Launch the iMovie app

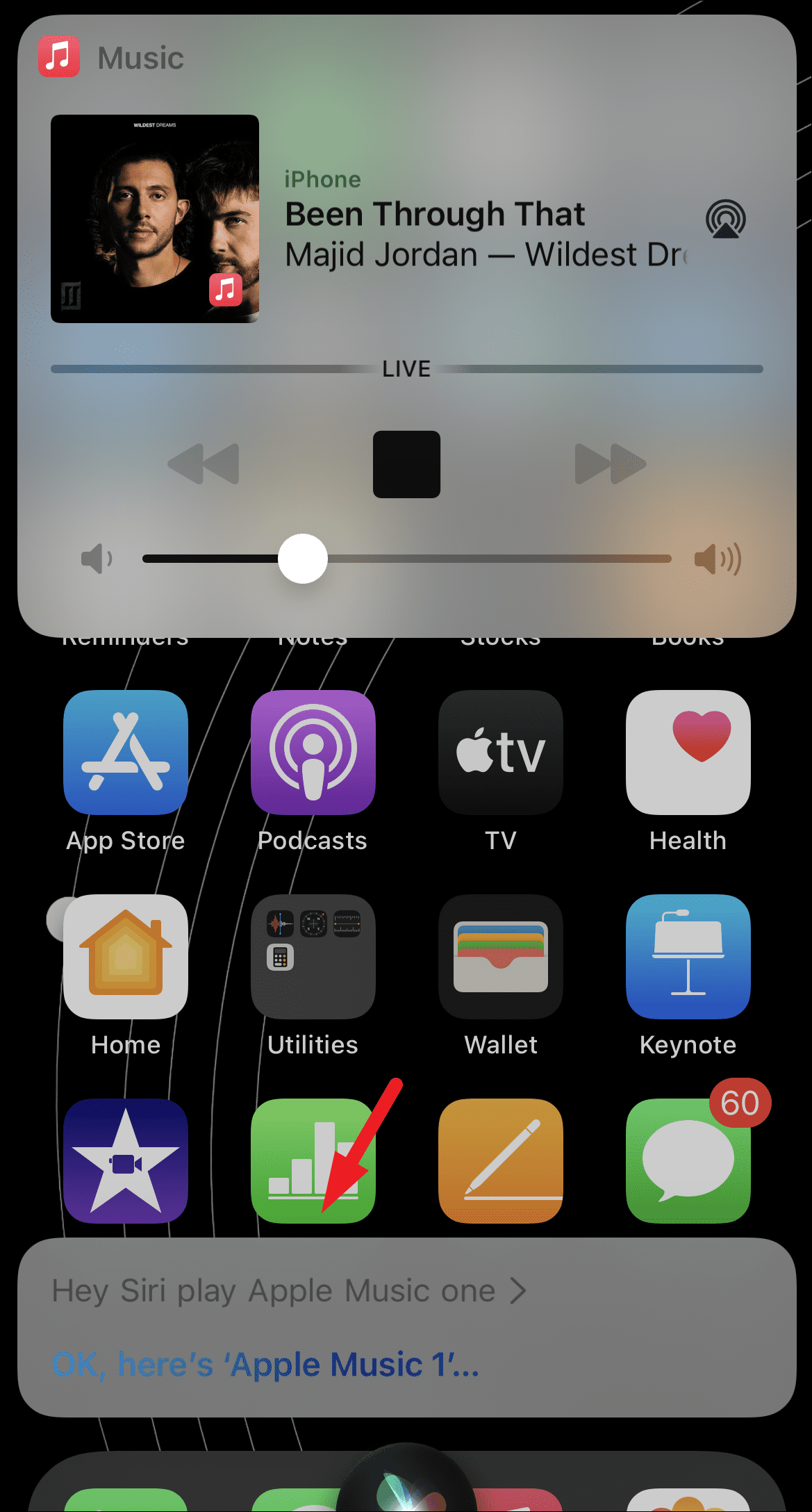(x=126, y=1161)
